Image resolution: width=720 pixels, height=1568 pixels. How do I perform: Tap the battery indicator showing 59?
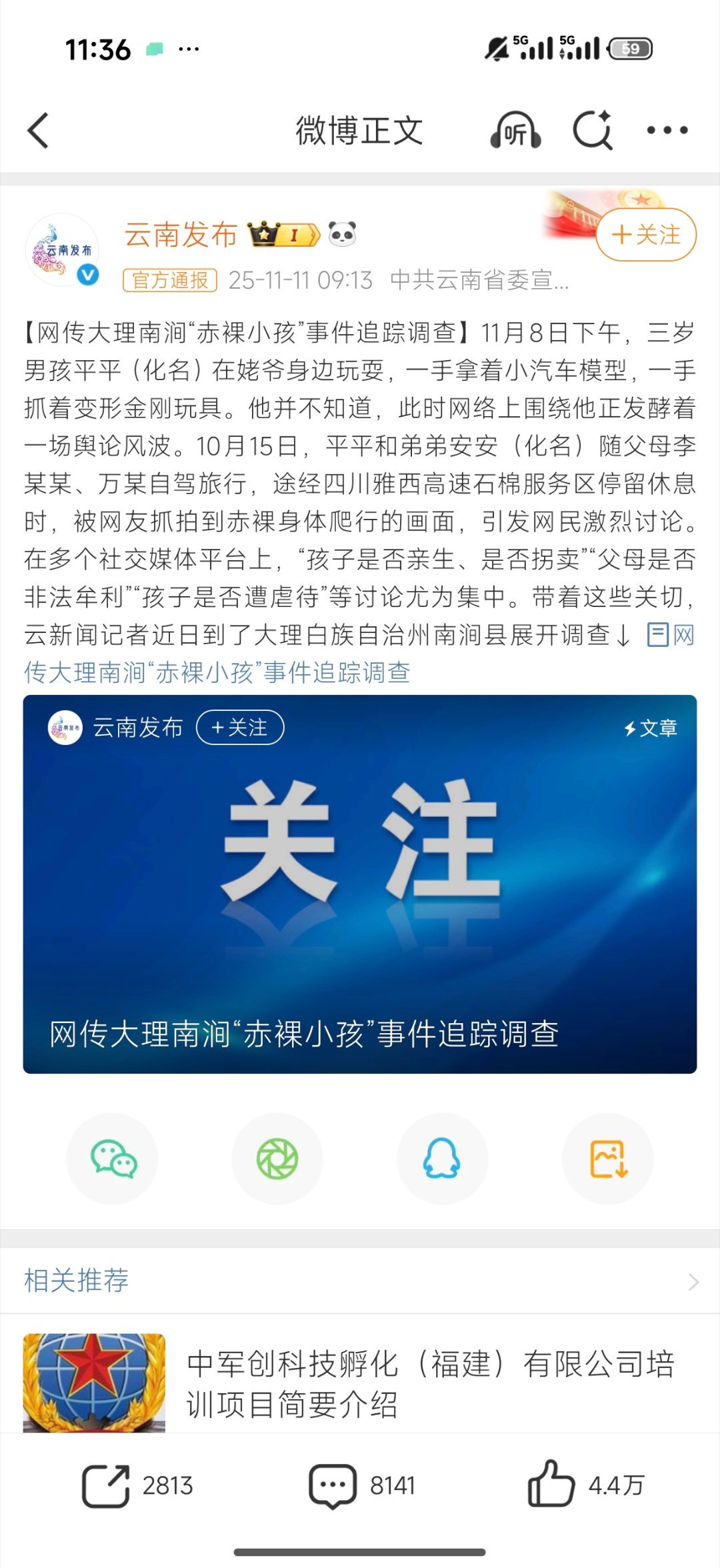click(x=630, y=48)
